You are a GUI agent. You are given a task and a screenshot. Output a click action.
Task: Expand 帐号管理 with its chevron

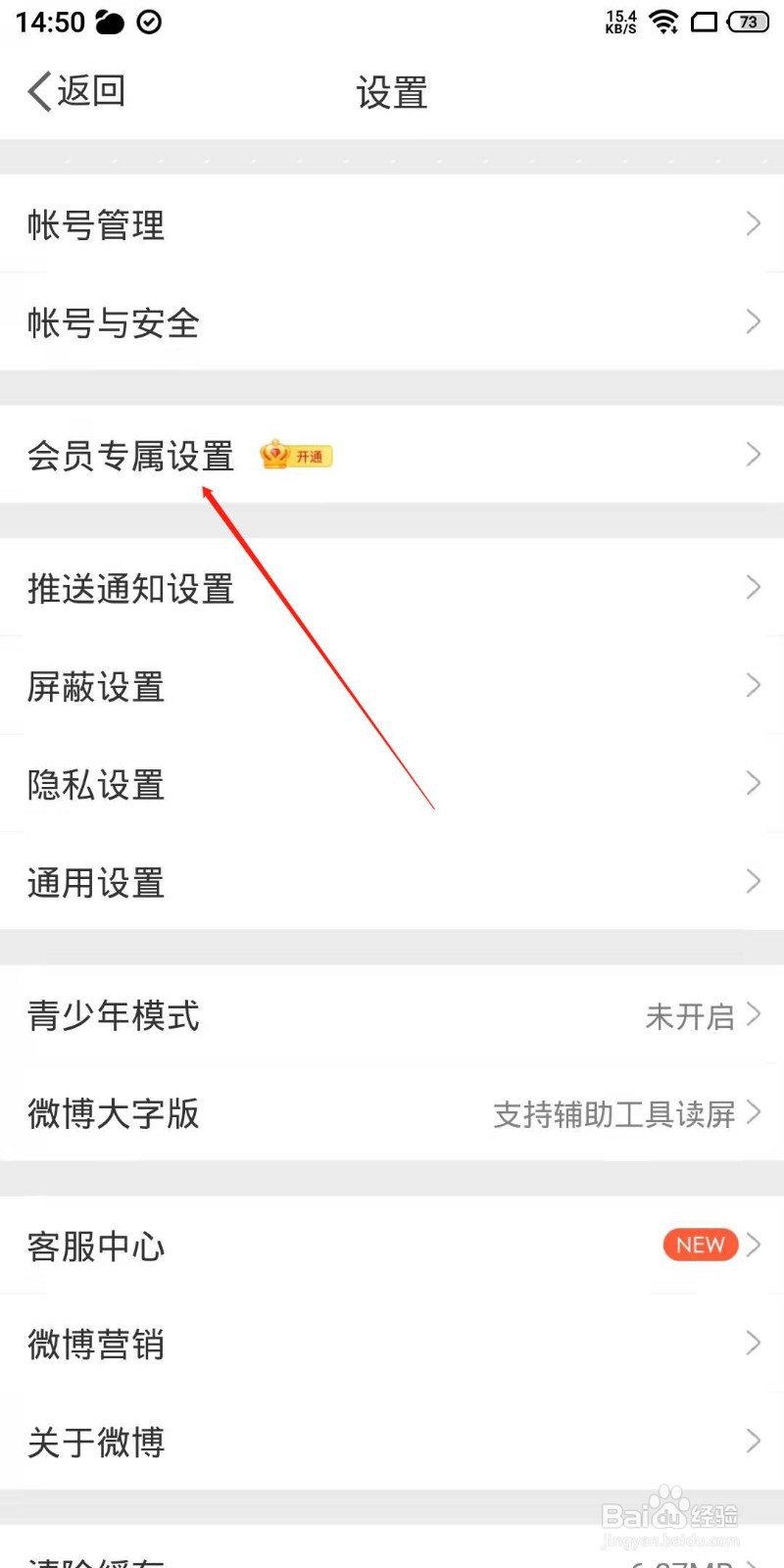[751, 224]
